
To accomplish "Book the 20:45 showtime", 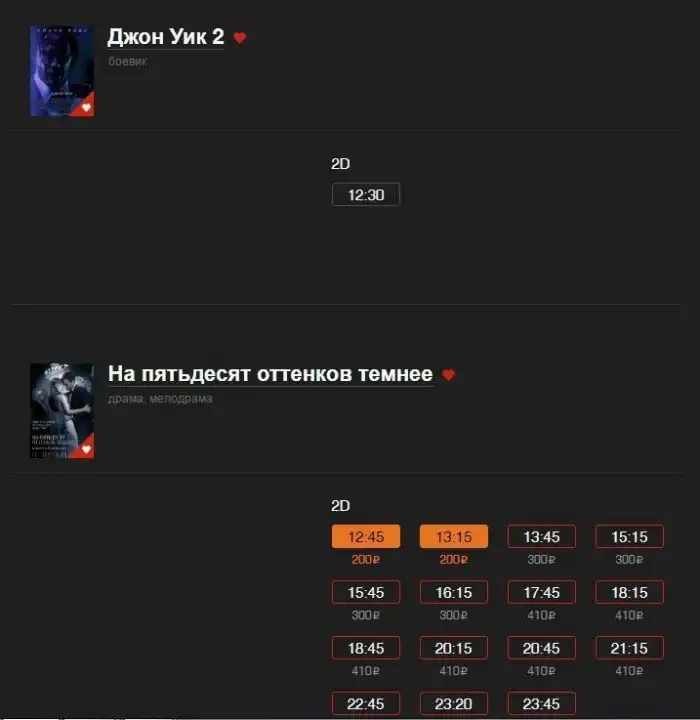I will coord(541,648).
